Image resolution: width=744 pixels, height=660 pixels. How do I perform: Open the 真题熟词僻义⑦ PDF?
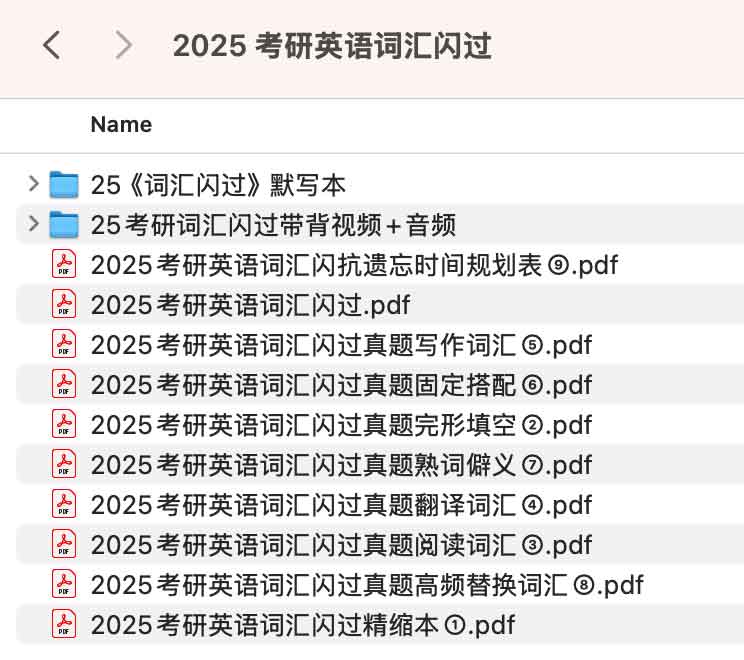coord(340,465)
